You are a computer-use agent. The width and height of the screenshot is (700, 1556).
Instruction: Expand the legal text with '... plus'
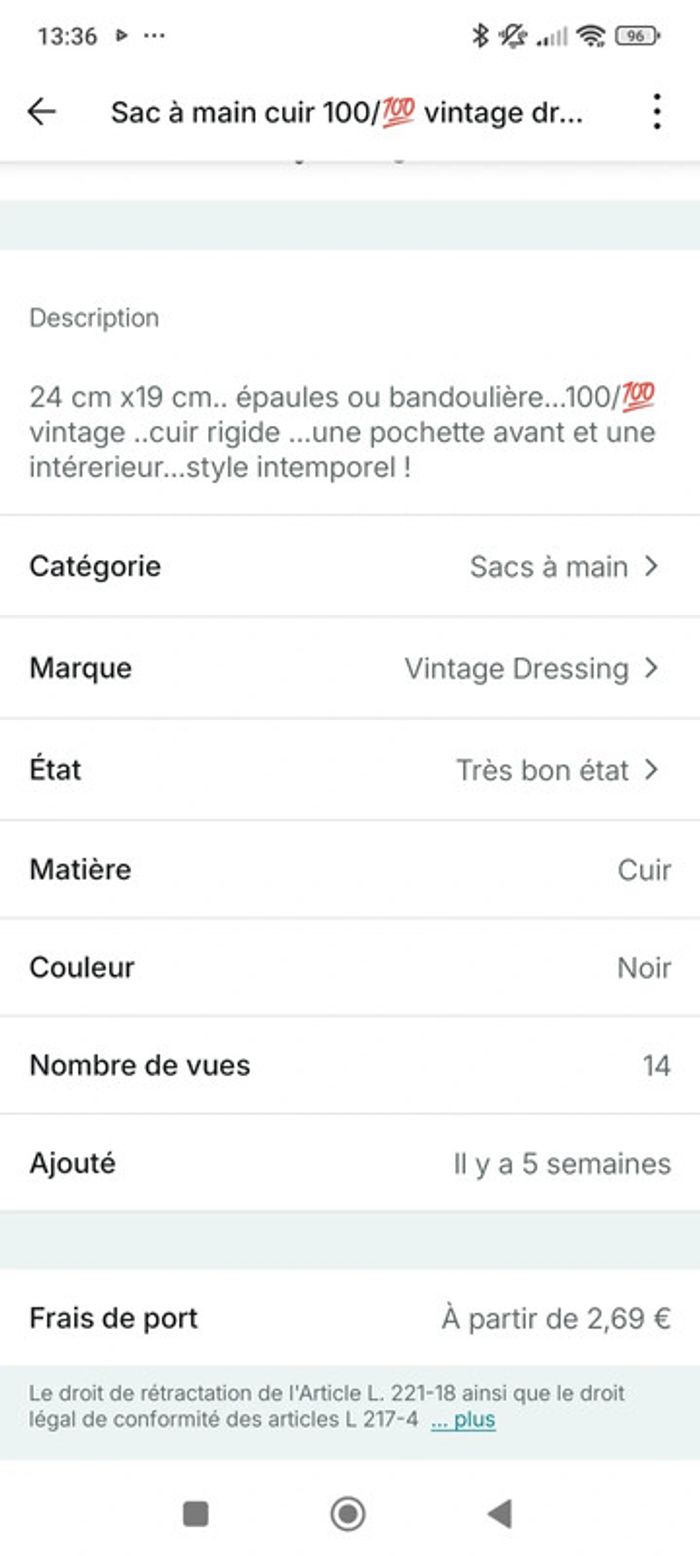point(463,1420)
